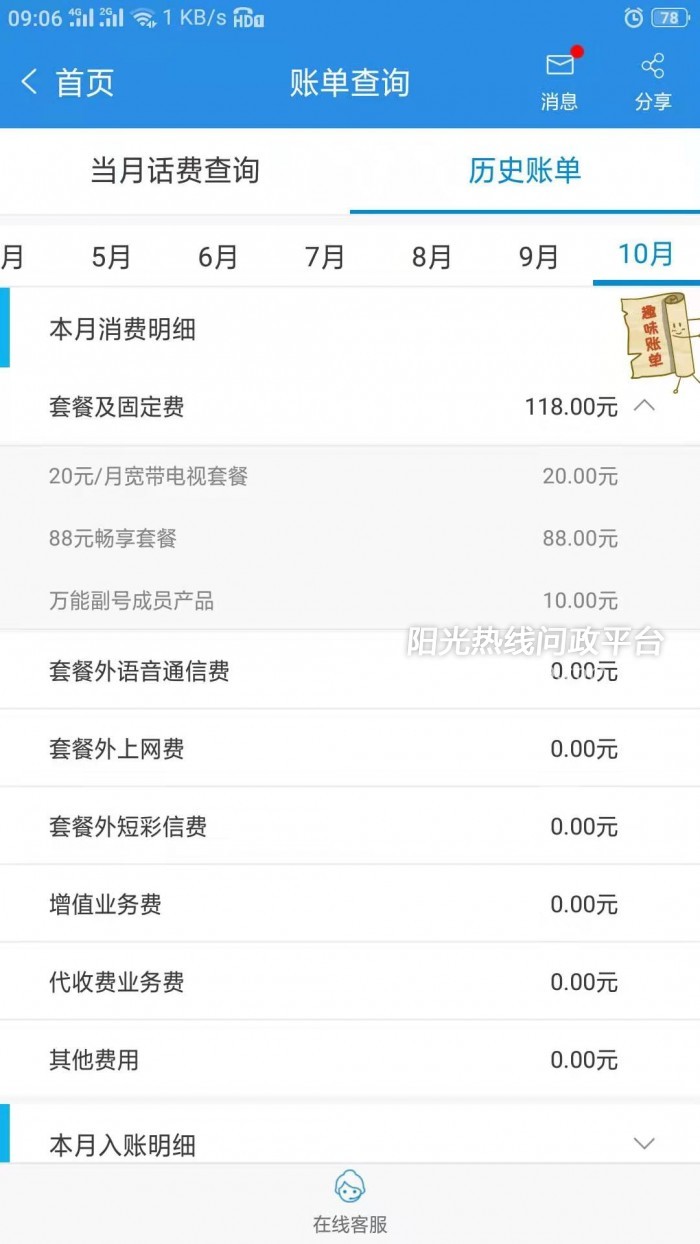View the 5月 bill
The width and height of the screenshot is (700, 1244).
click(111, 257)
